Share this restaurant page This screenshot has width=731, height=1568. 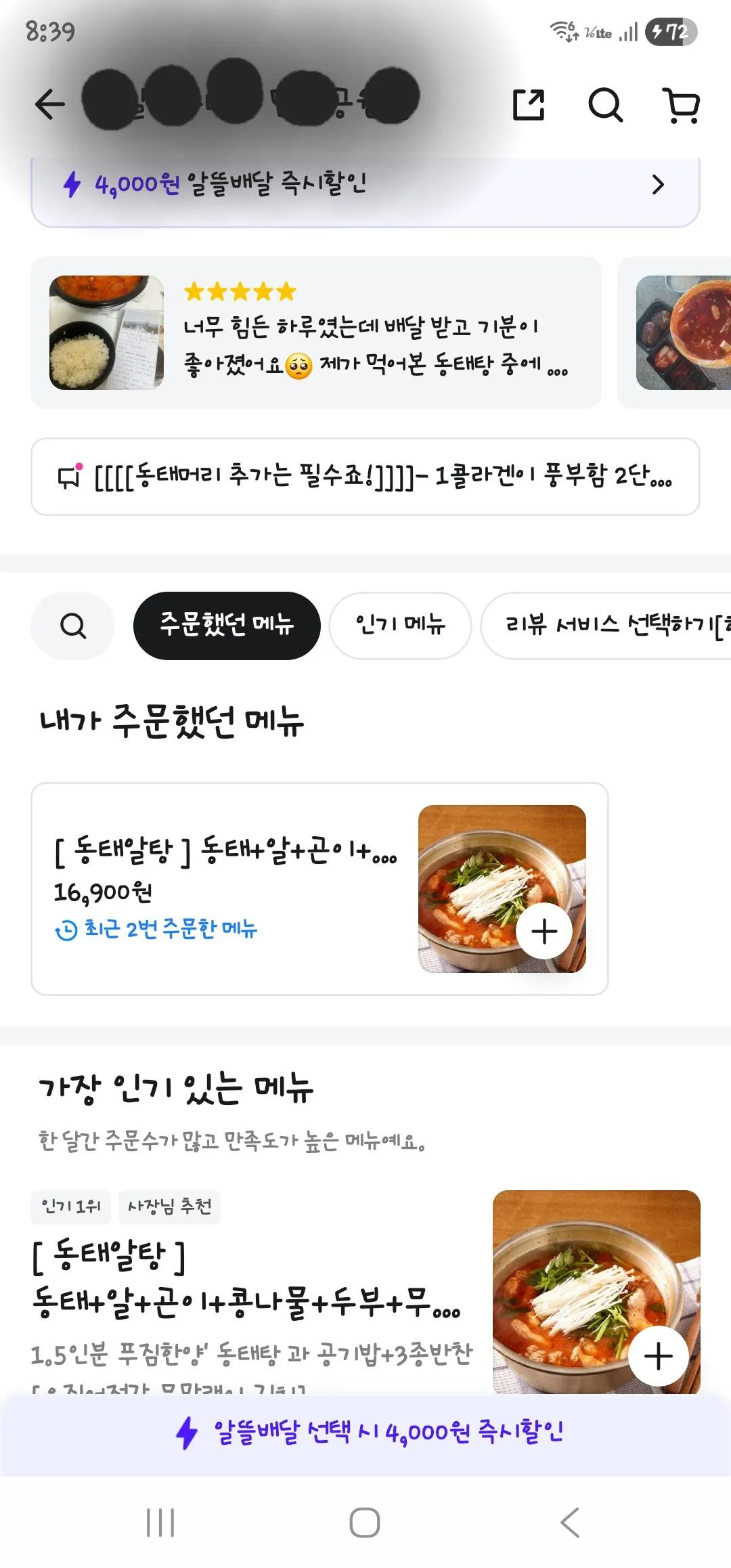tap(529, 105)
